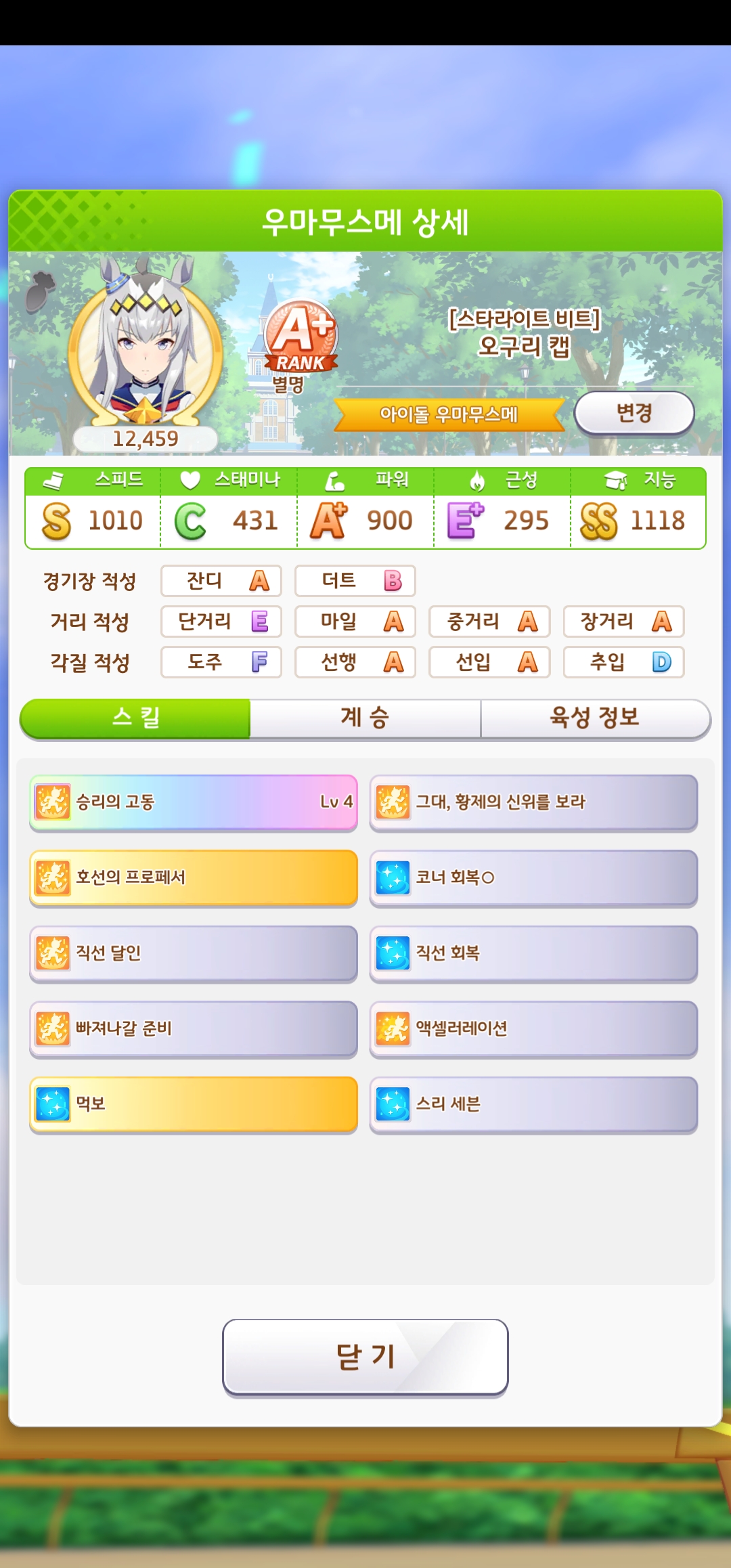This screenshot has height=1568, width=731.
Task: Show info for the 먹보 skill
Action: 194,1104
